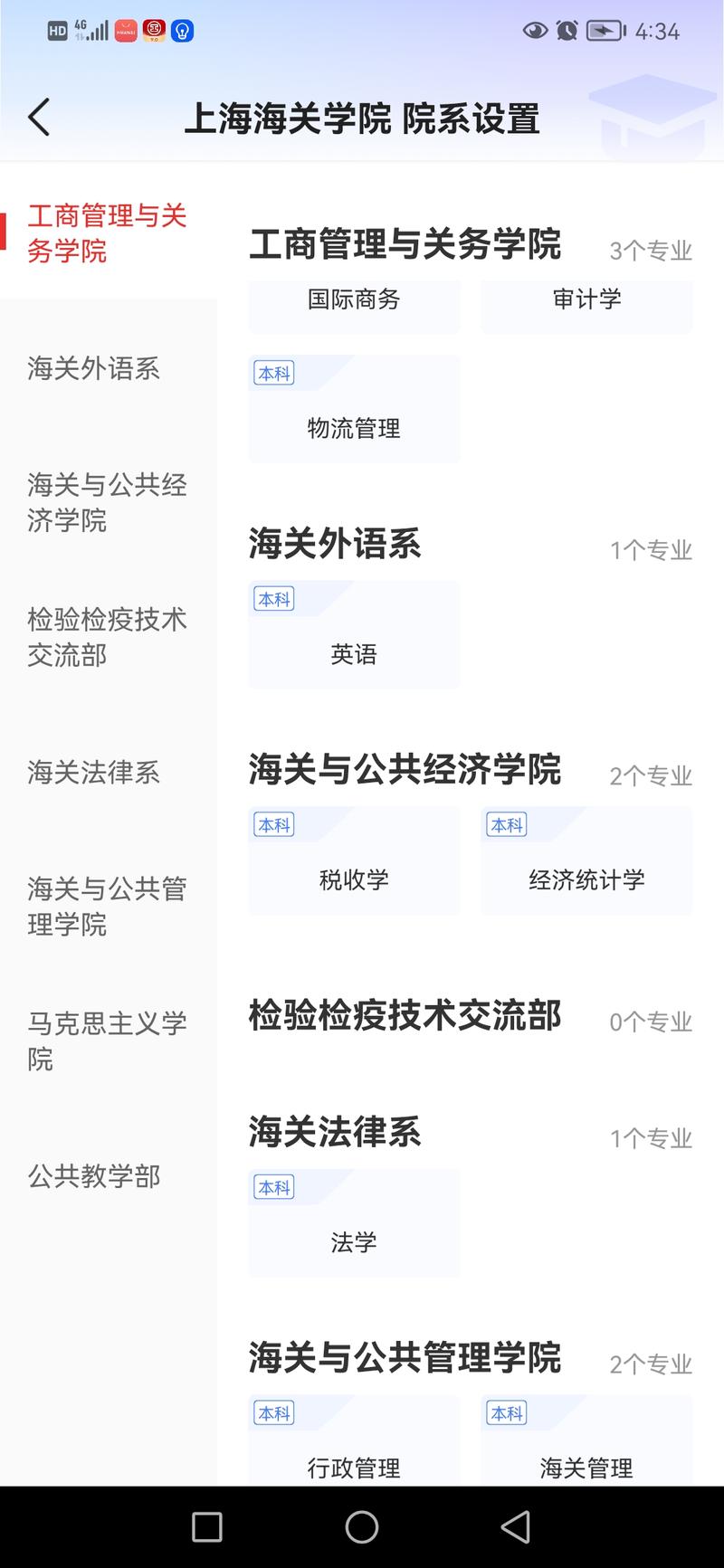The height and width of the screenshot is (1568, 724).
Task: Select 海关外语系 in the left sidebar
Action: point(91,369)
